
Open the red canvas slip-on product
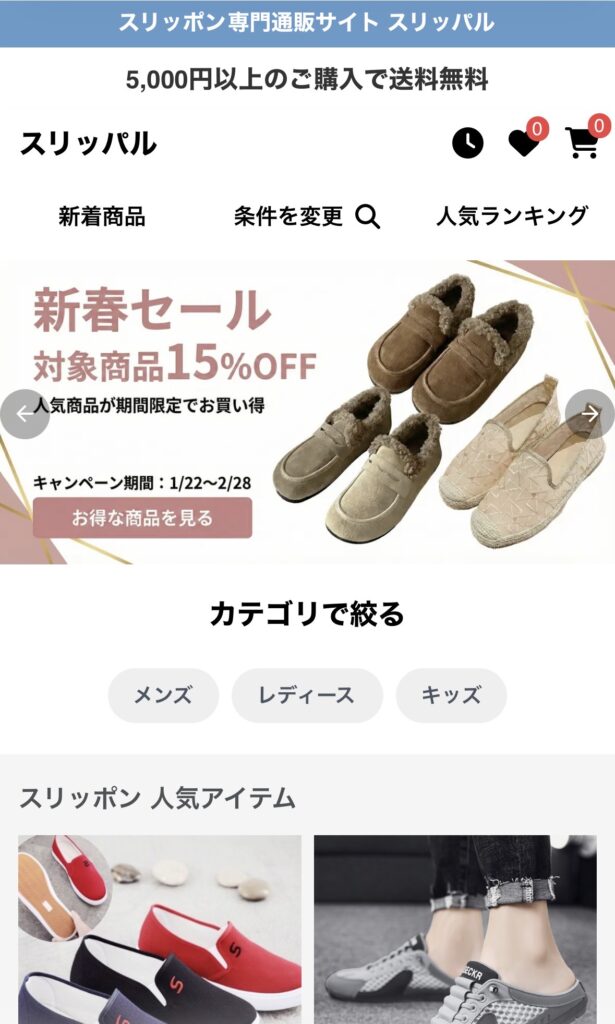[160, 929]
